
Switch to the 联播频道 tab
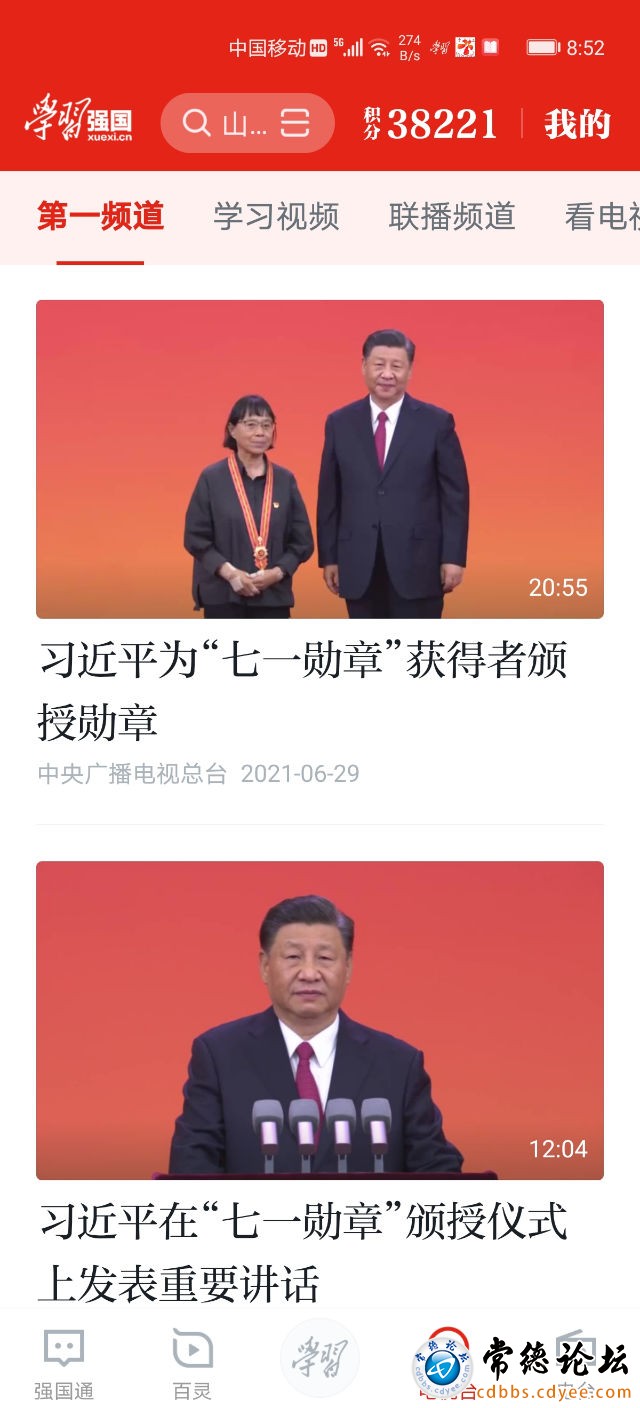(452, 216)
